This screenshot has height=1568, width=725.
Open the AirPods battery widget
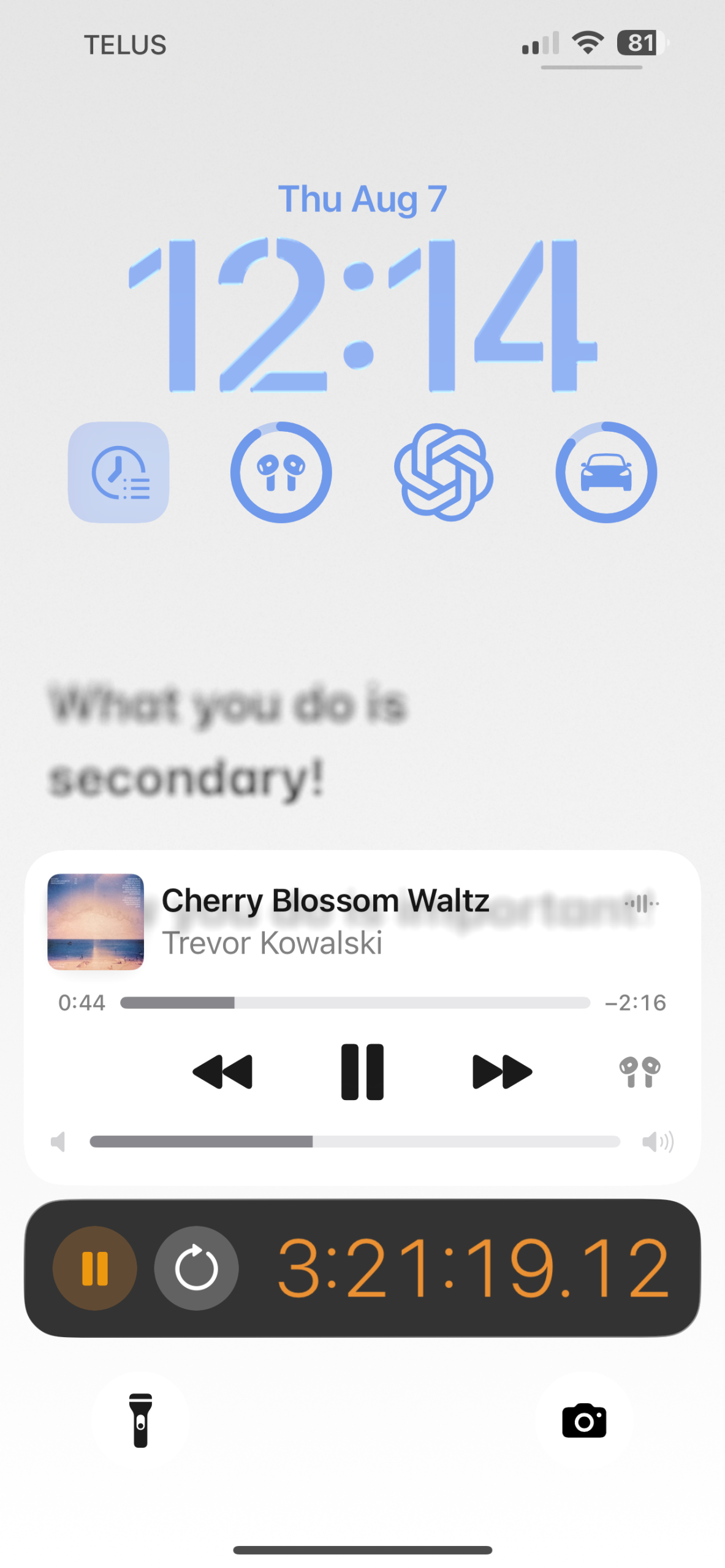pos(281,472)
